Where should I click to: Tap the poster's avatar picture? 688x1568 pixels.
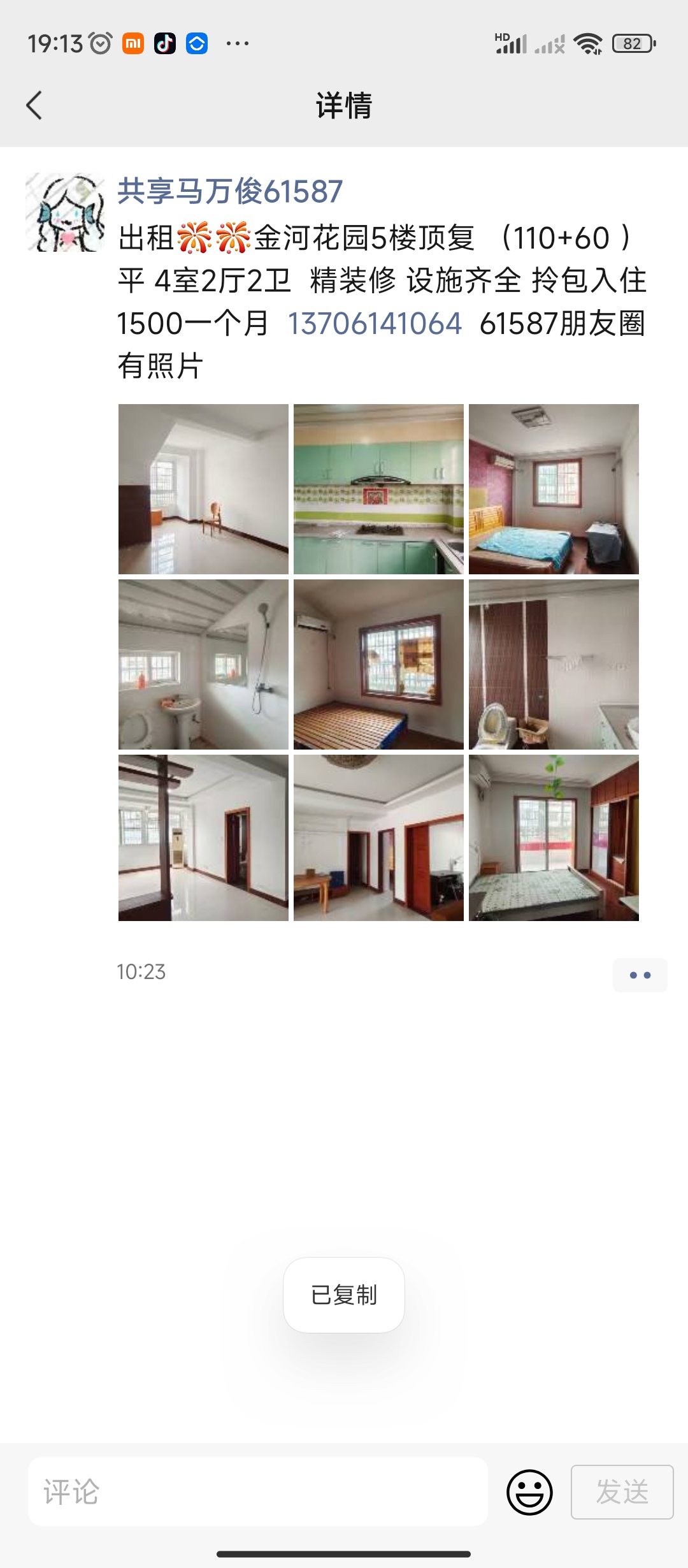coord(65,212)
